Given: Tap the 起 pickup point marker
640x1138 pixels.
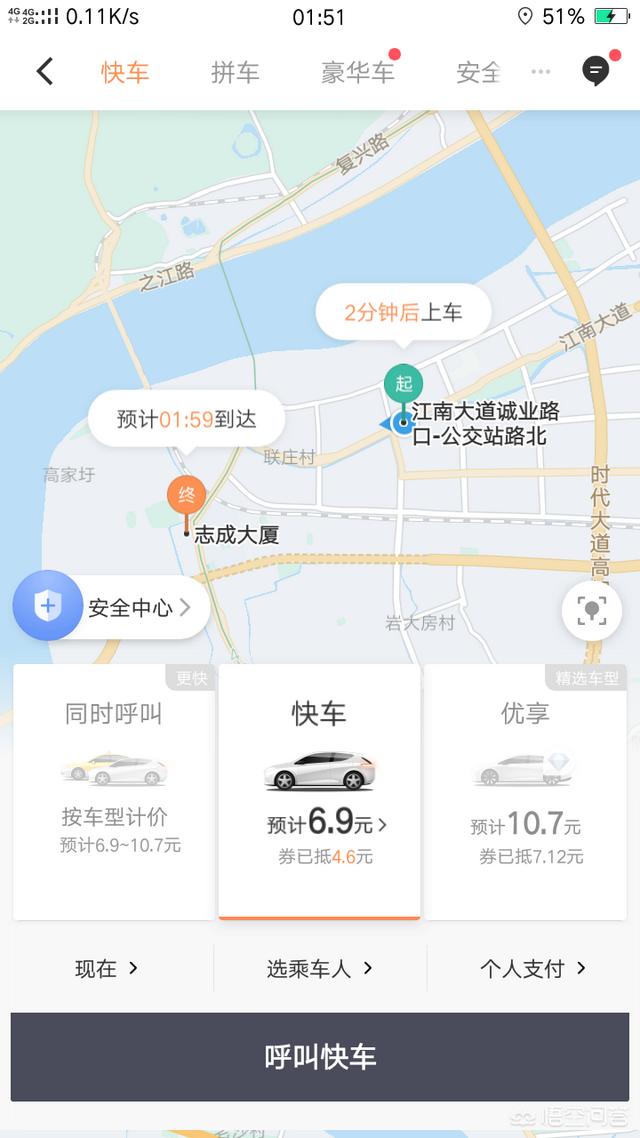Looking at the screenshot, I should pyautogui.click(x=403, y=384).
